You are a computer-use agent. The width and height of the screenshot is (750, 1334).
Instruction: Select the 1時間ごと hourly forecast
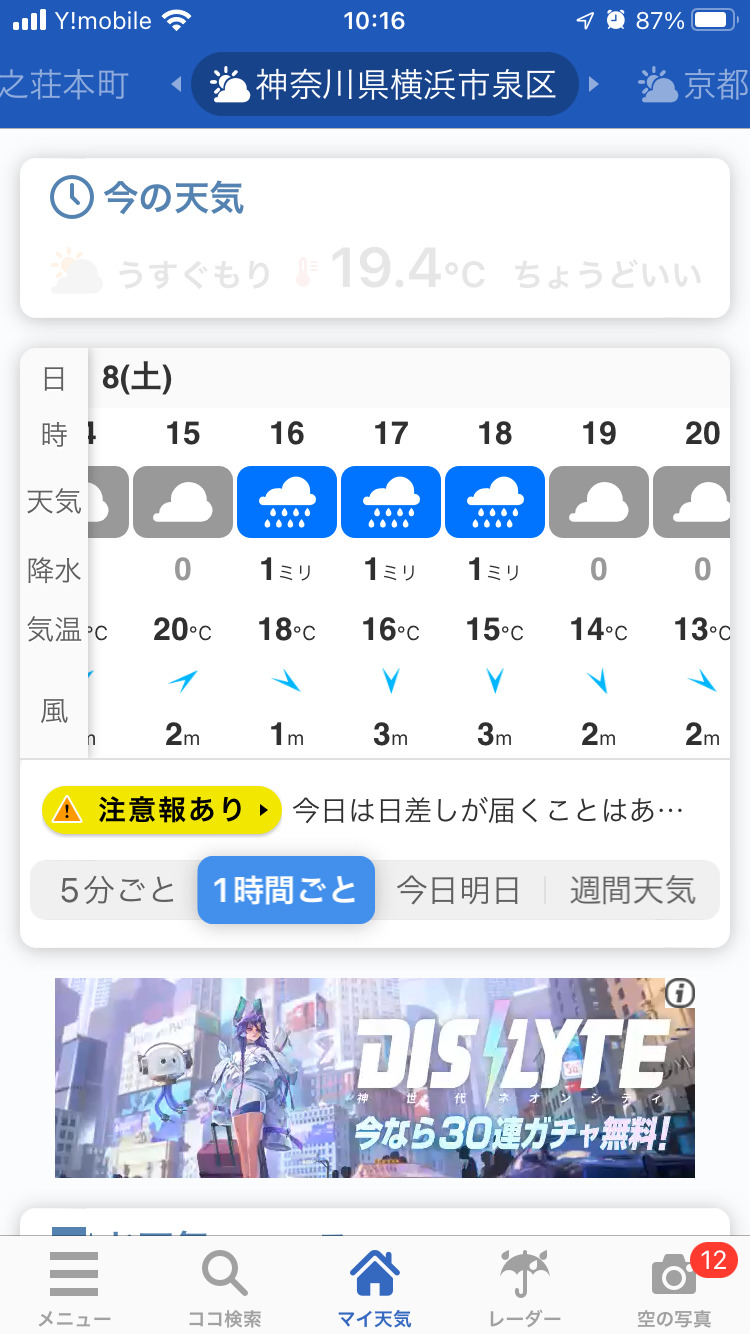(x=286, y=890)
